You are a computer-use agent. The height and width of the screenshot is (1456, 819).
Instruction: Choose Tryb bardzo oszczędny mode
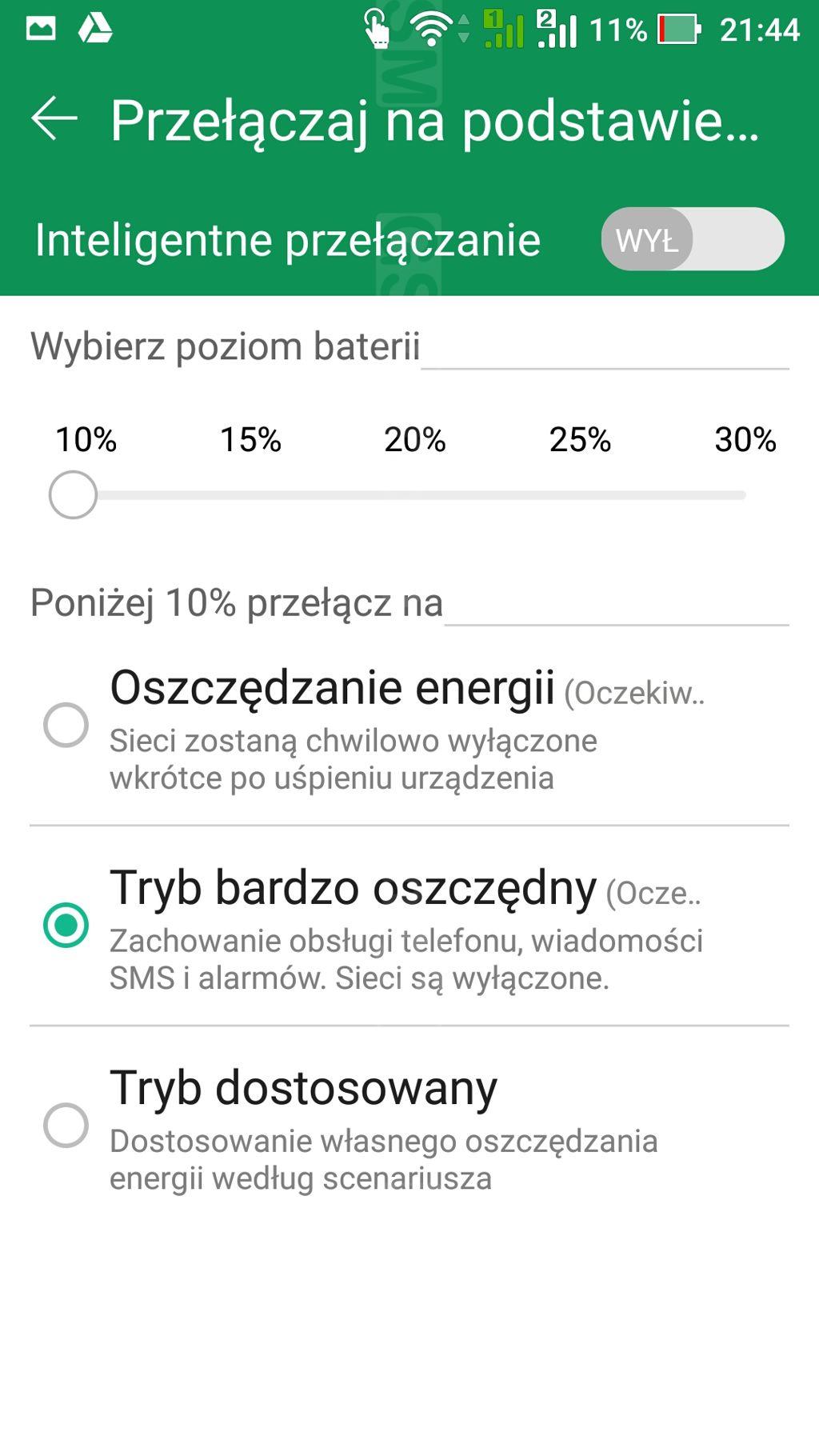pos(409,926)
